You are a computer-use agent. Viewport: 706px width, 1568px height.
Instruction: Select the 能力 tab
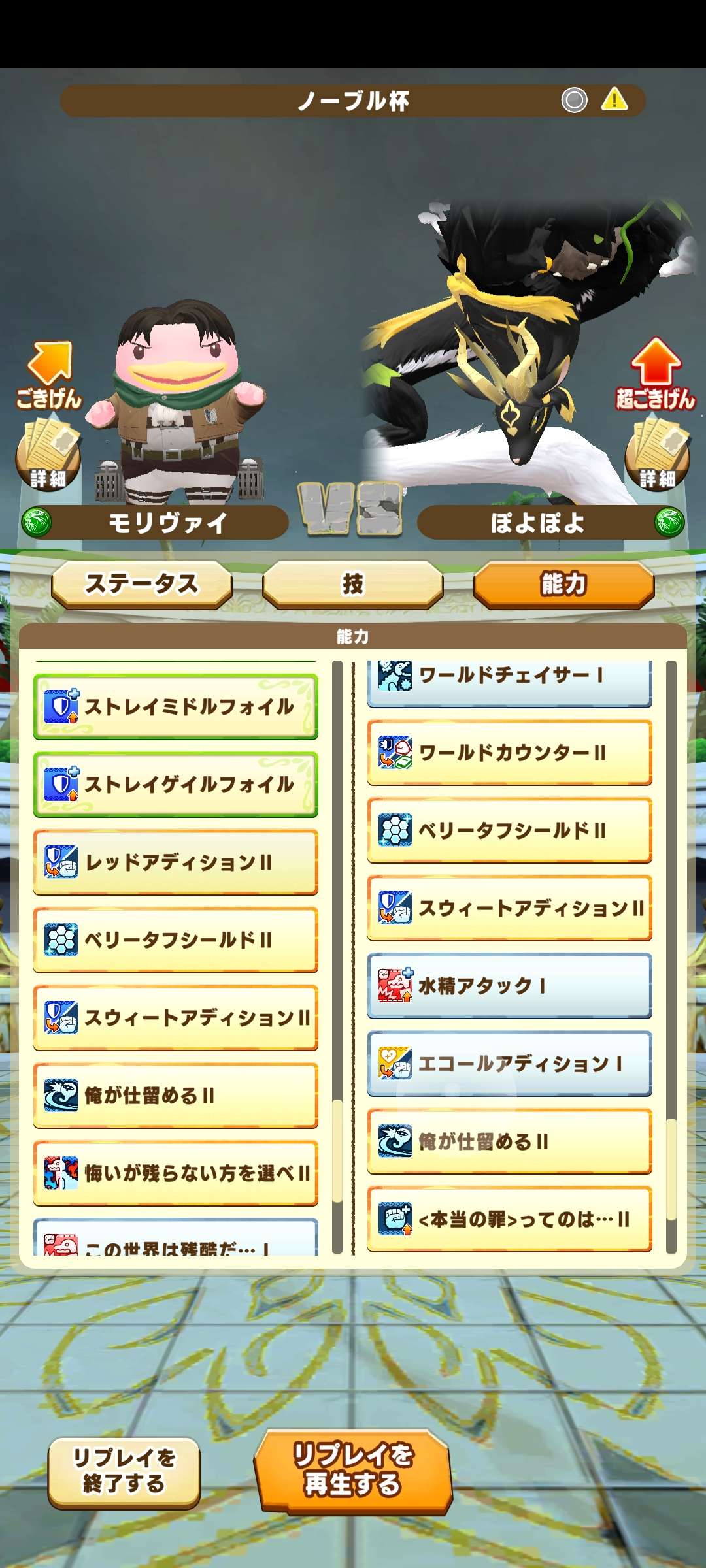(x=563, y=583)
